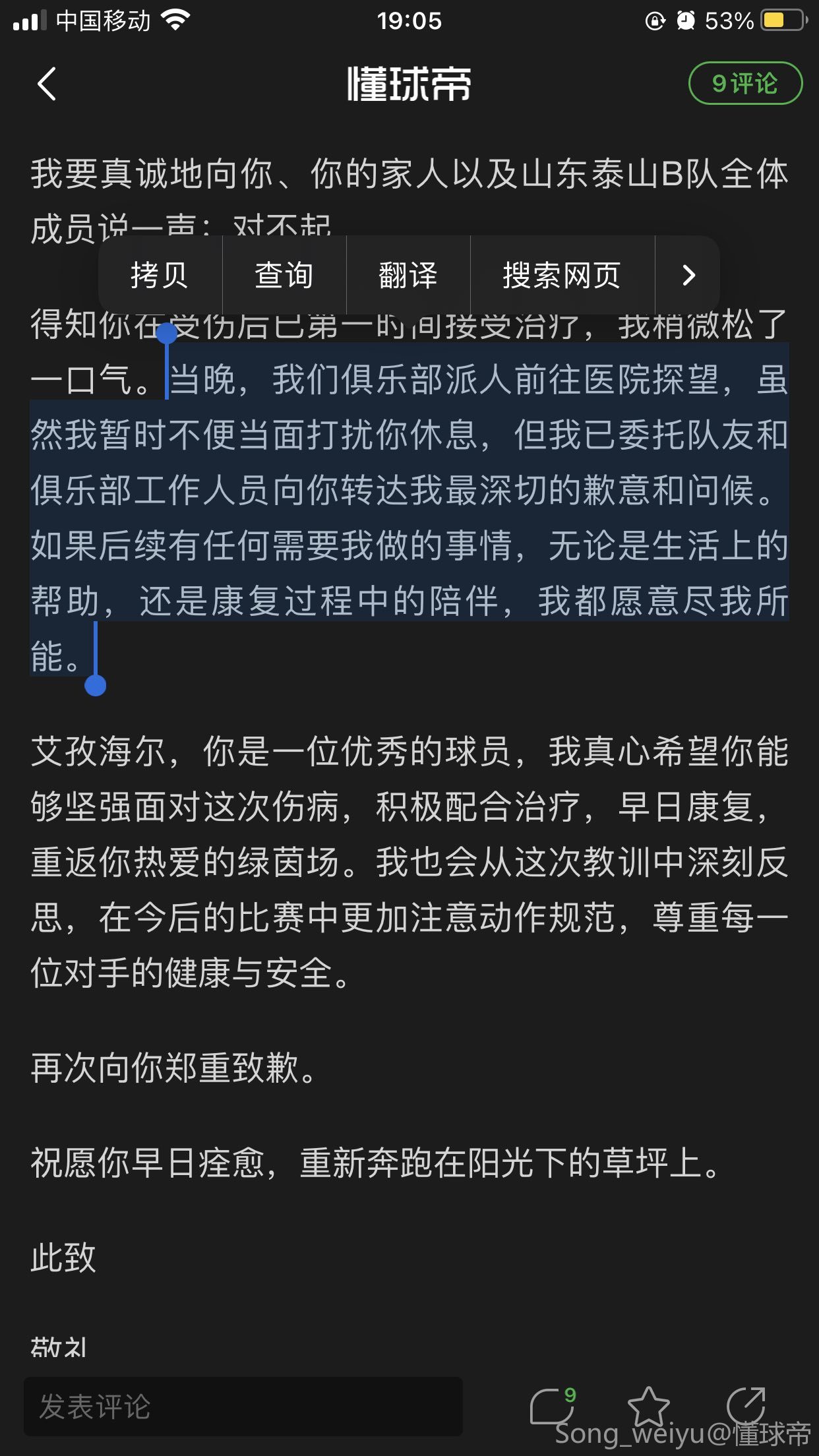Image resolution: width=819 pixels, height=1456 pixels.
Task: Select 翻译 to translate the selection
Action: point(408,275)
